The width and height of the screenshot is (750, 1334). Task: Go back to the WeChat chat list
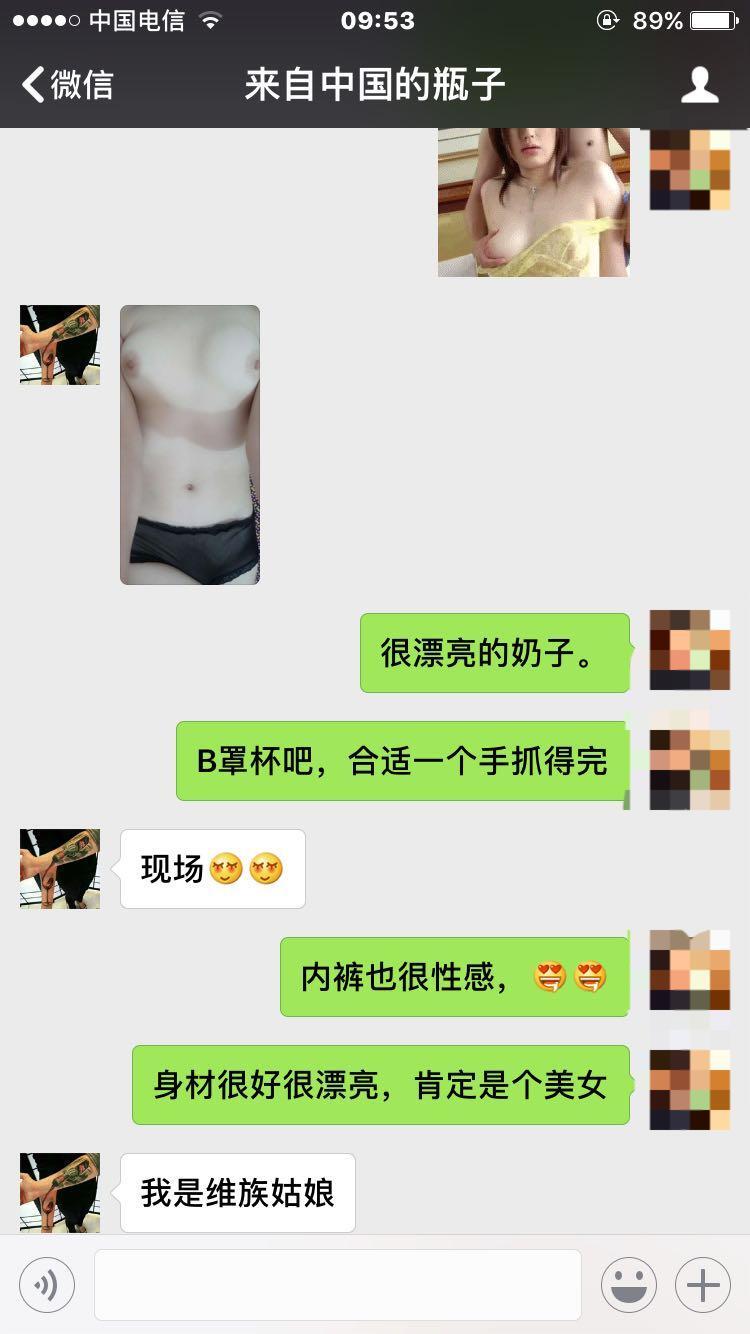click(68, 85)
